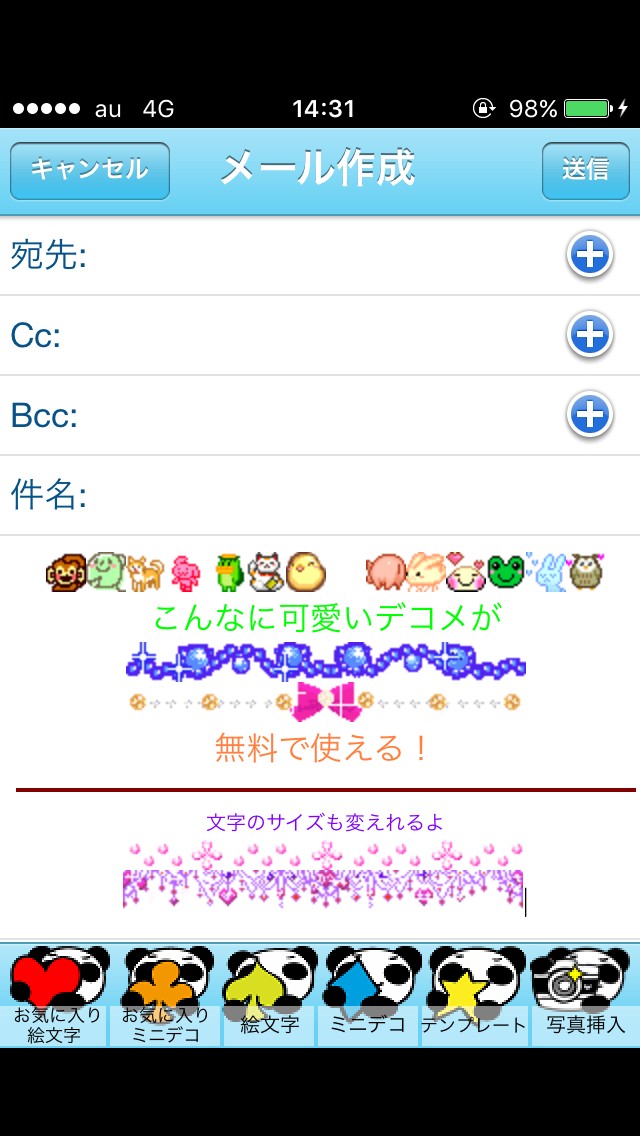The image size is (640, 1136).
Task: Add a contact to Cc
Action: tap(590, 335)
